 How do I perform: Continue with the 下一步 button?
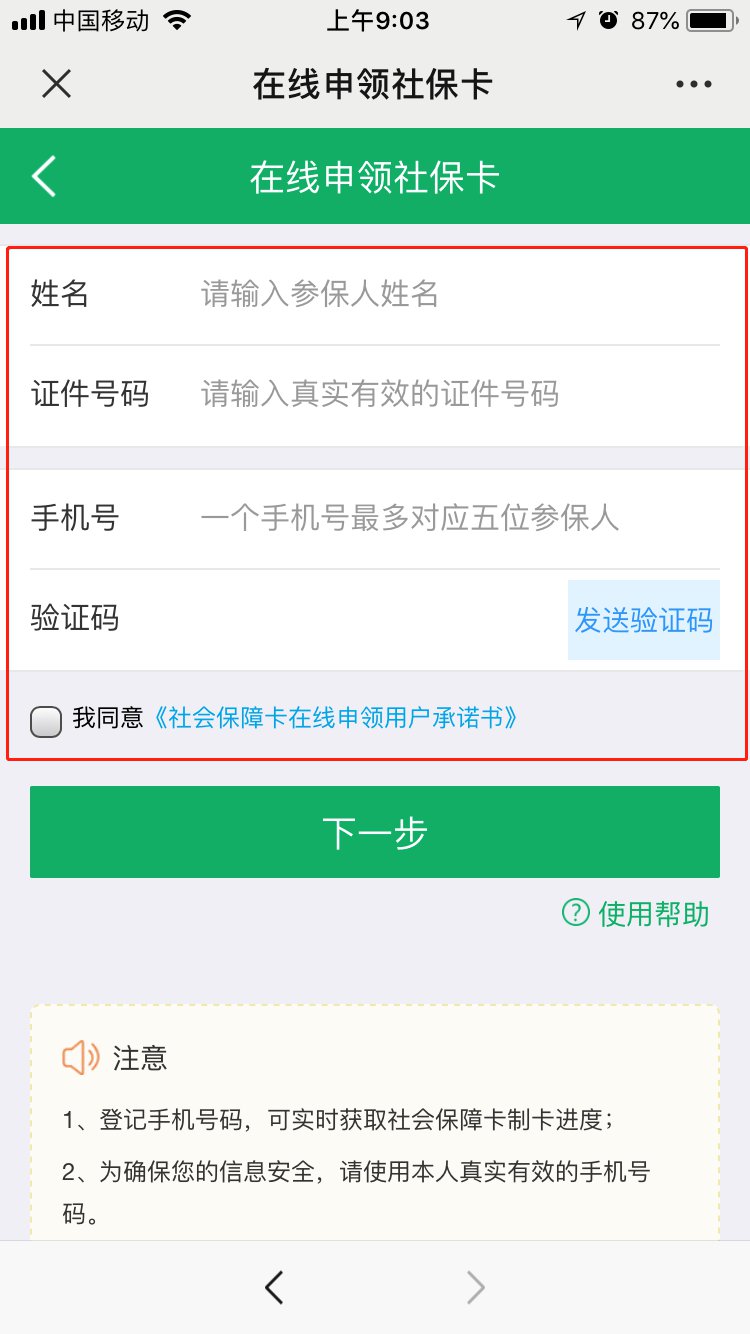[375, 832]
